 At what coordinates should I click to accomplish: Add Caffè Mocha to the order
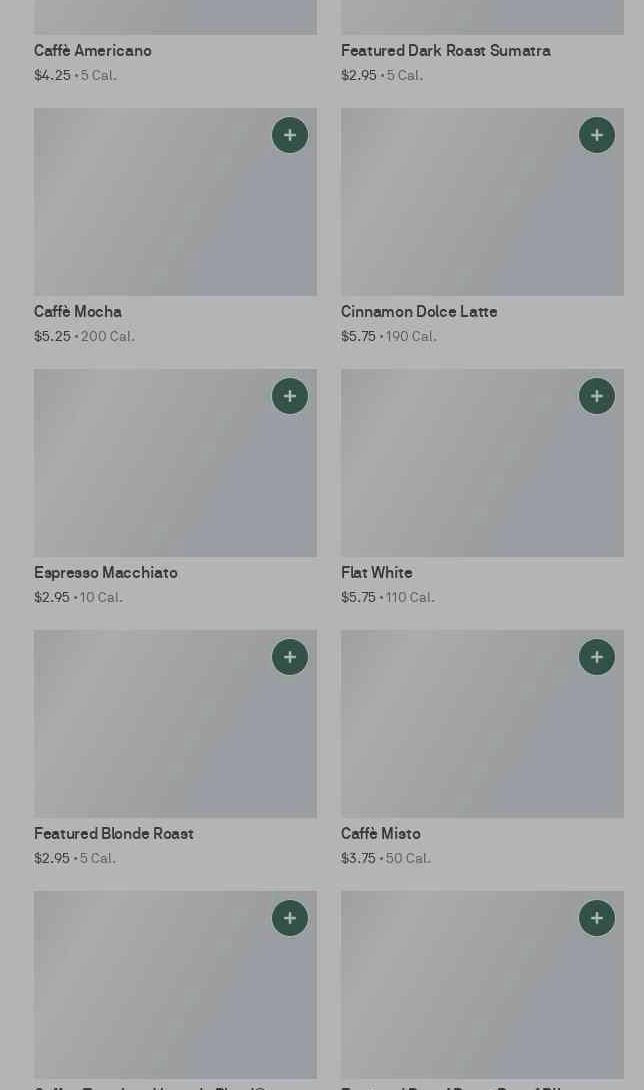[x=290, y=135]
